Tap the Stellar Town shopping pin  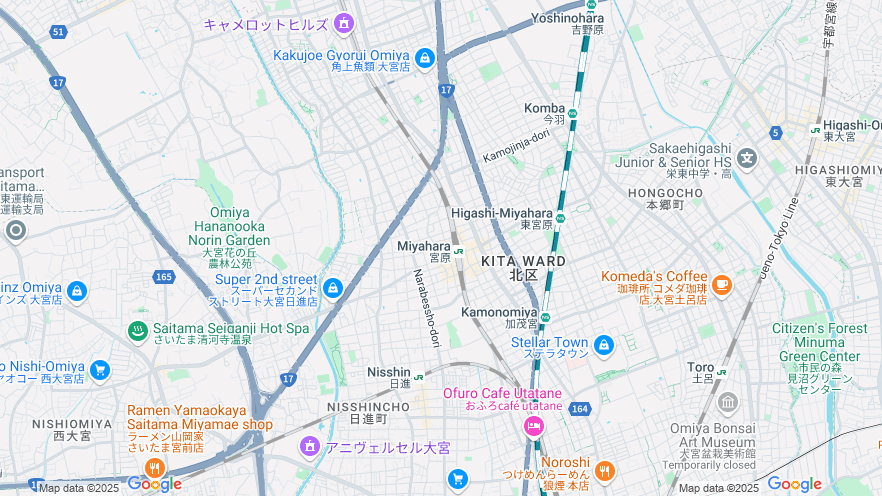click(604, 346)
